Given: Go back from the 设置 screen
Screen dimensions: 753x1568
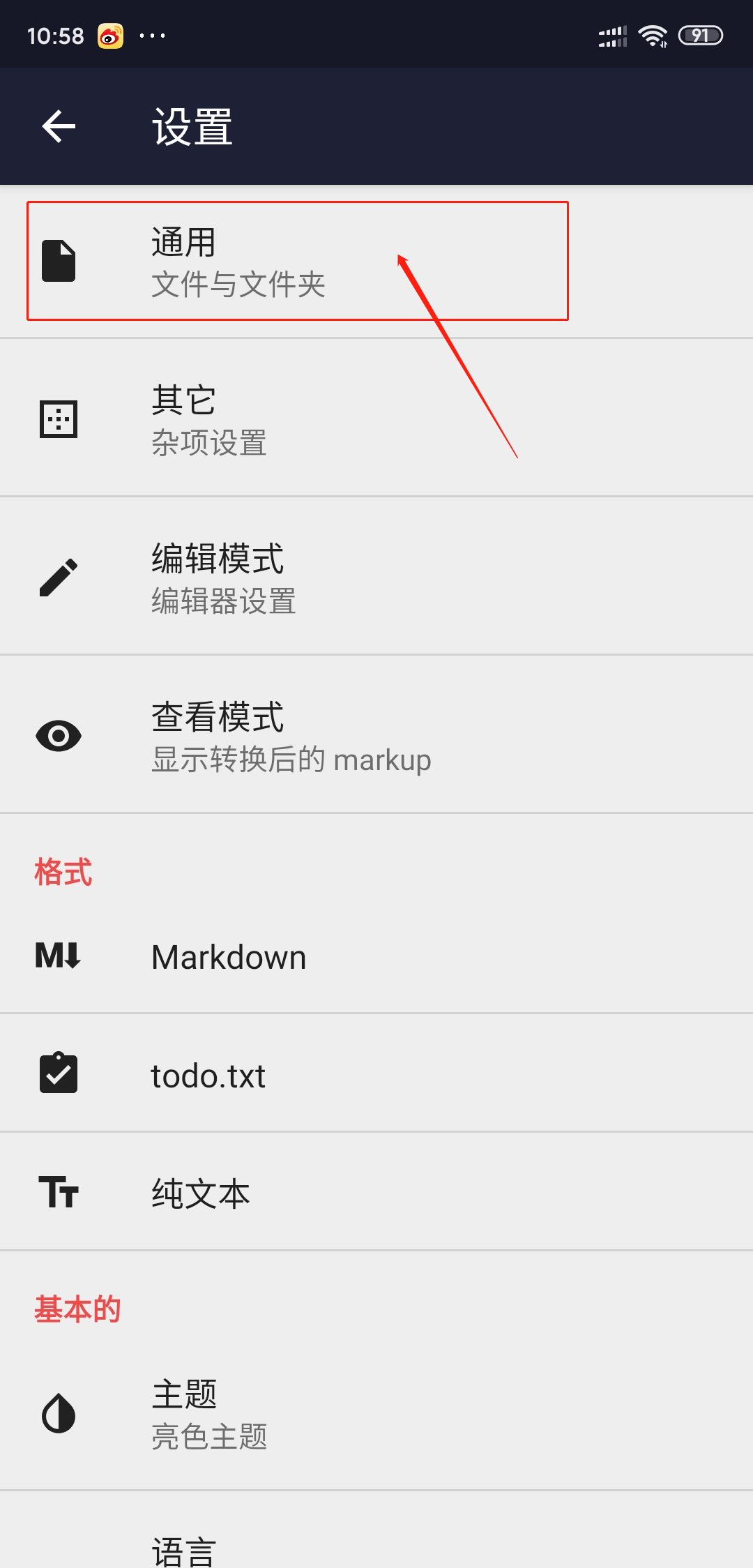Looking at the screenshot, I should (59, 126).
